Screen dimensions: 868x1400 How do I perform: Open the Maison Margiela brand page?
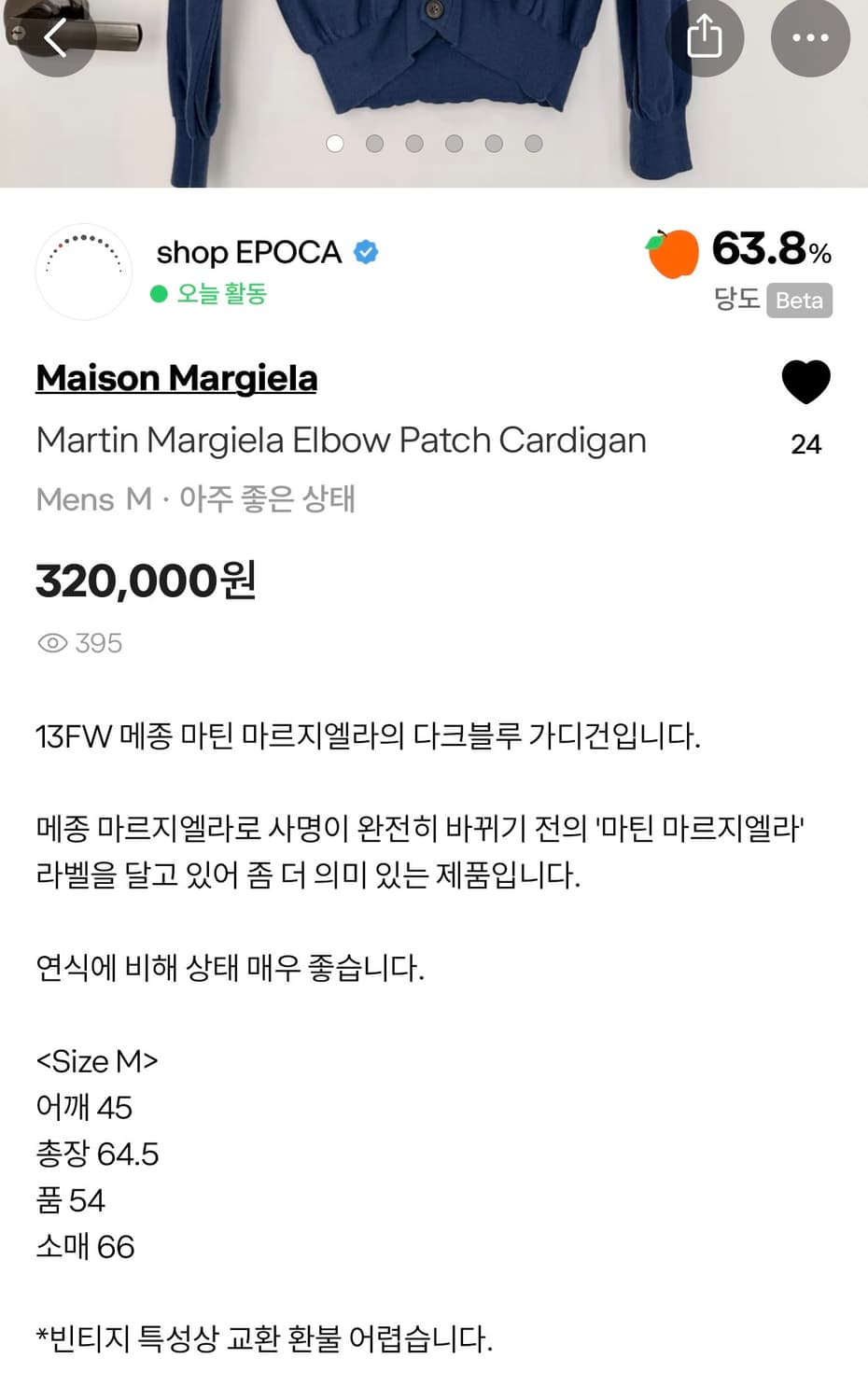point(176,378)
